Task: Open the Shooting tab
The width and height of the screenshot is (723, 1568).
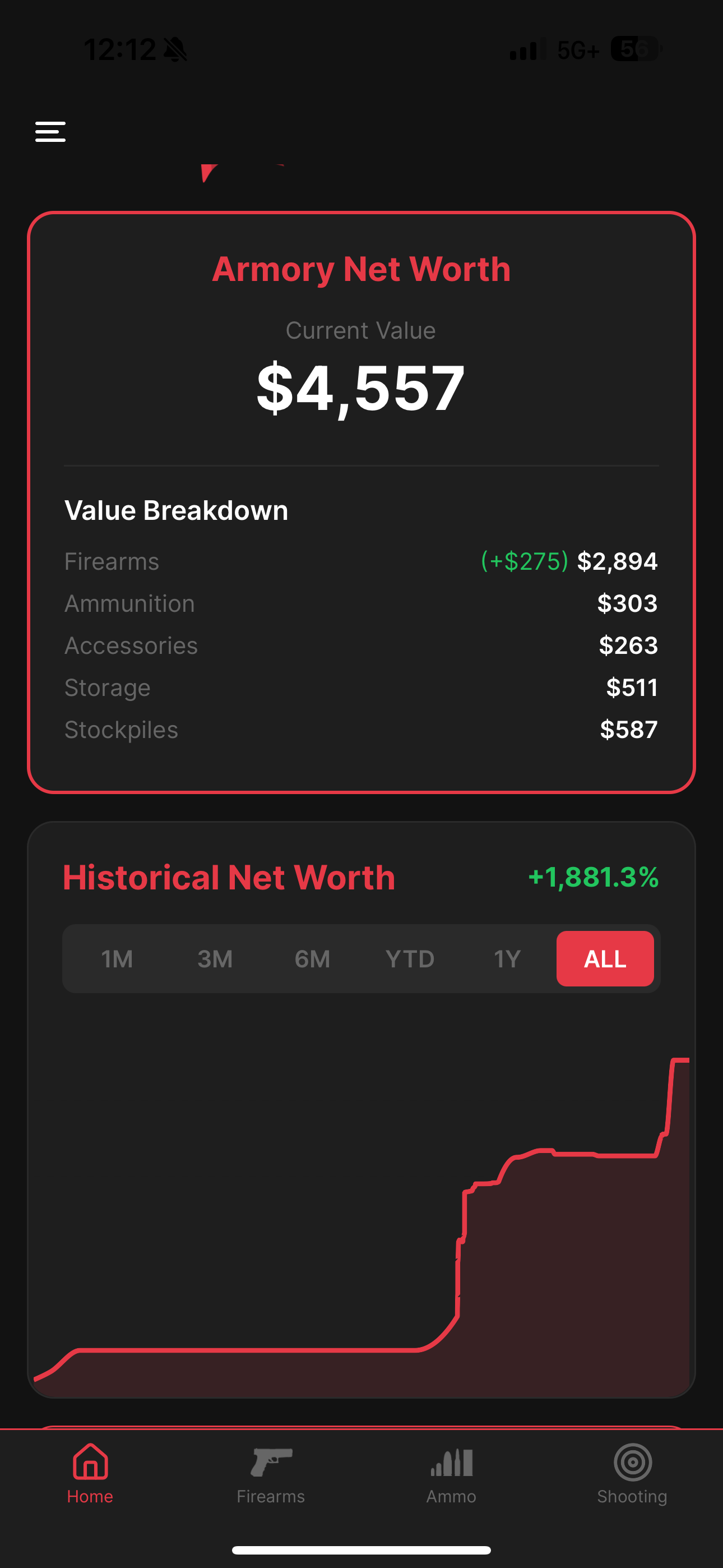Action: (632, 1474)
